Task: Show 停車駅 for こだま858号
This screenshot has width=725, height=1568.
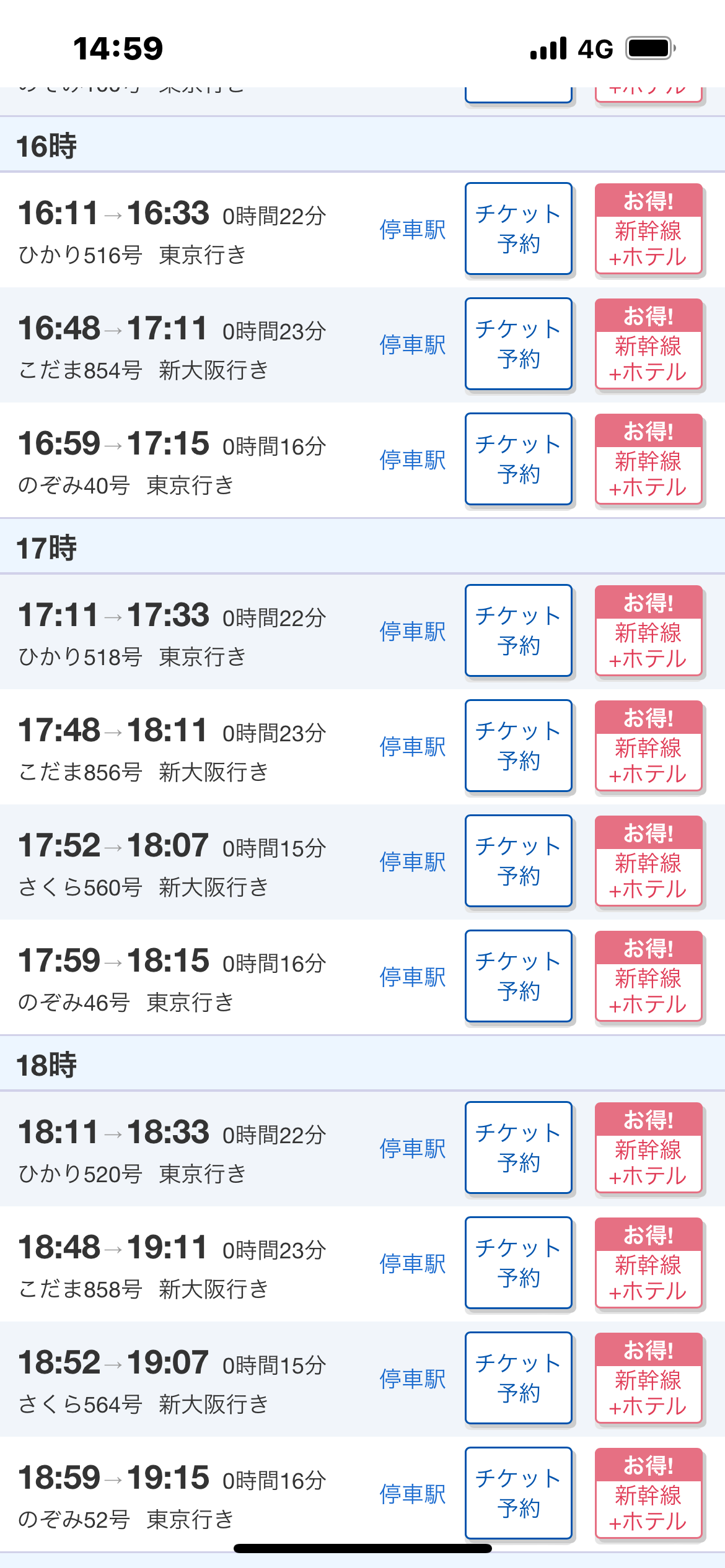Action: point(413,1264)
